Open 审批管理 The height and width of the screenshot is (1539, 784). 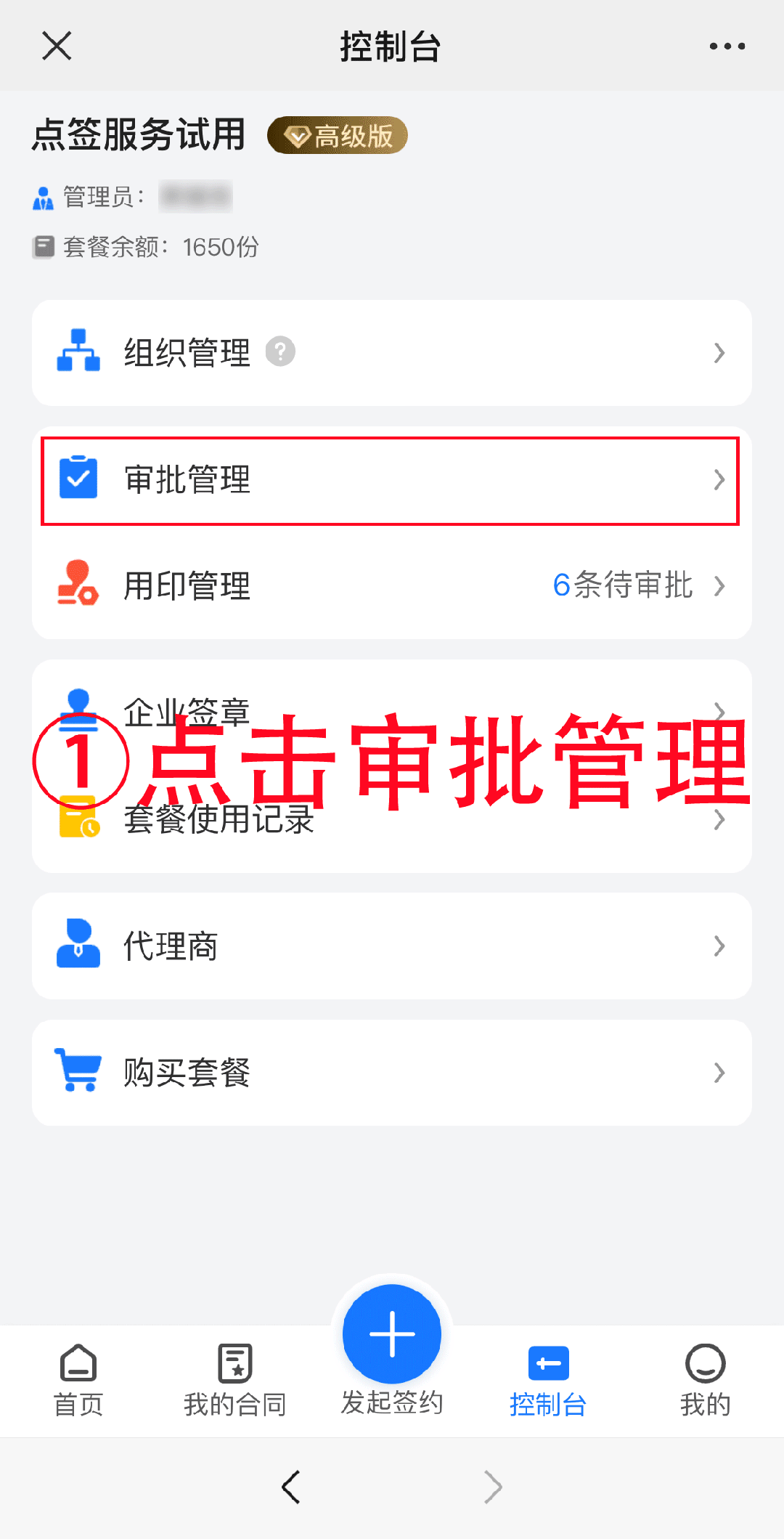[391, 480]
